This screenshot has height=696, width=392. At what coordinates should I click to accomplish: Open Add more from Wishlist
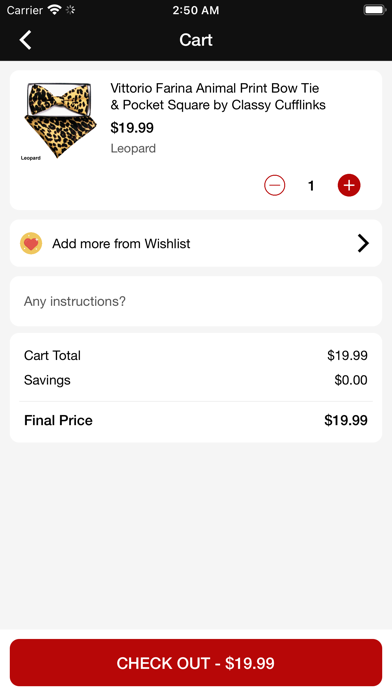tap(196, 243)
